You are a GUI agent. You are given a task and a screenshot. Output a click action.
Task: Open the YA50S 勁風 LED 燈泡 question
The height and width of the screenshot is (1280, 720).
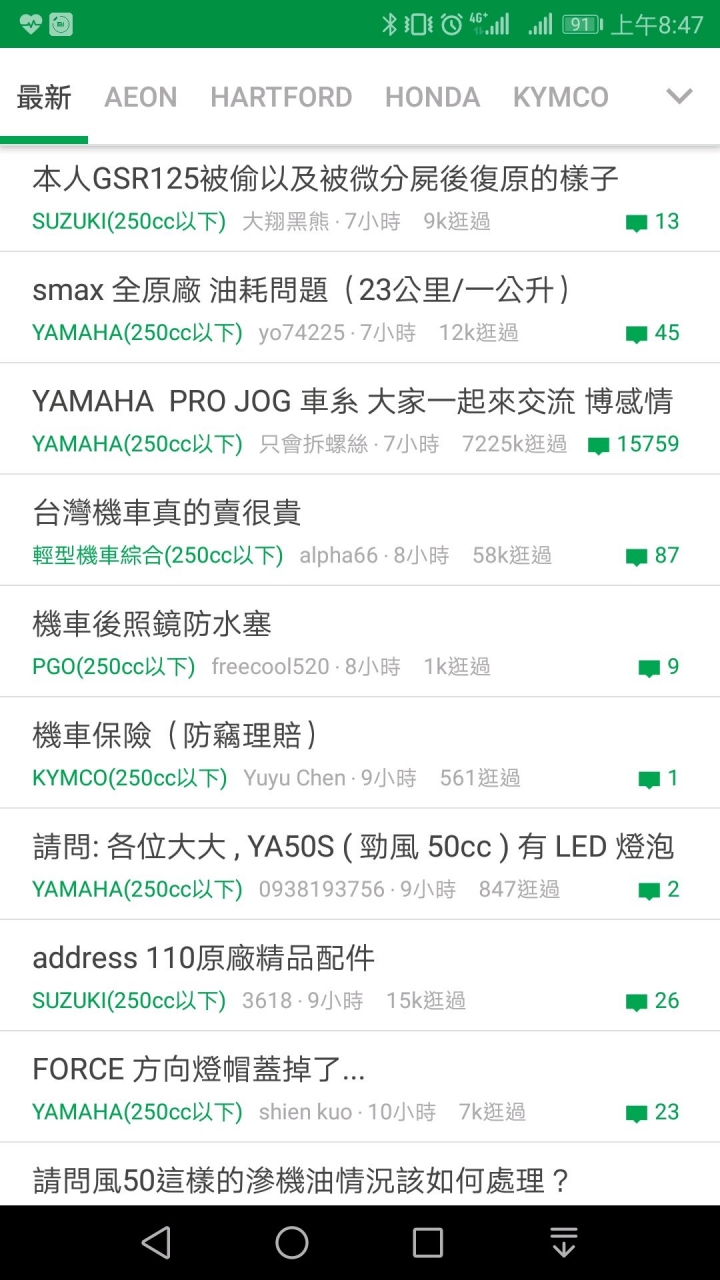[x=360, y=864]
